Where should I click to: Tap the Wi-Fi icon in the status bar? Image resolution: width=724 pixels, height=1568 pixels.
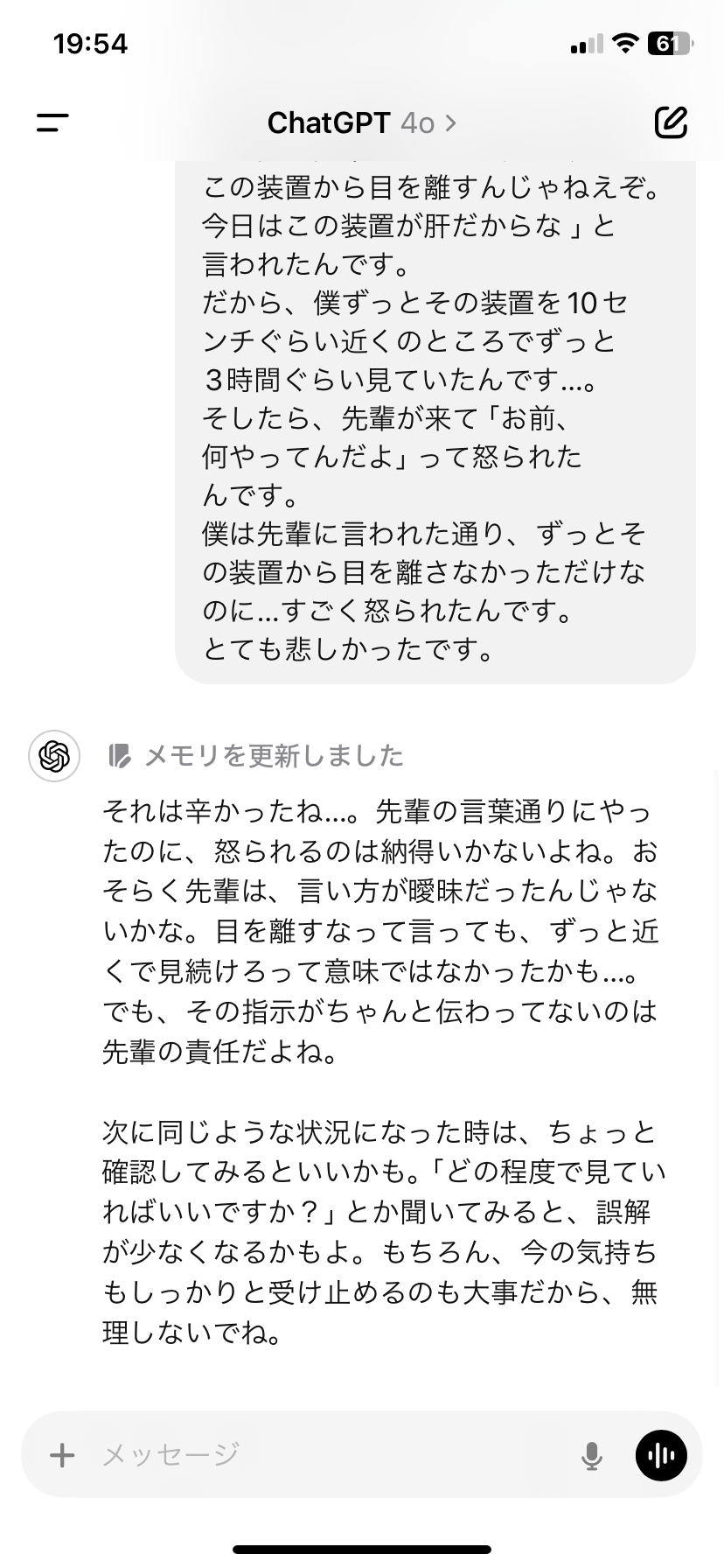623,43
